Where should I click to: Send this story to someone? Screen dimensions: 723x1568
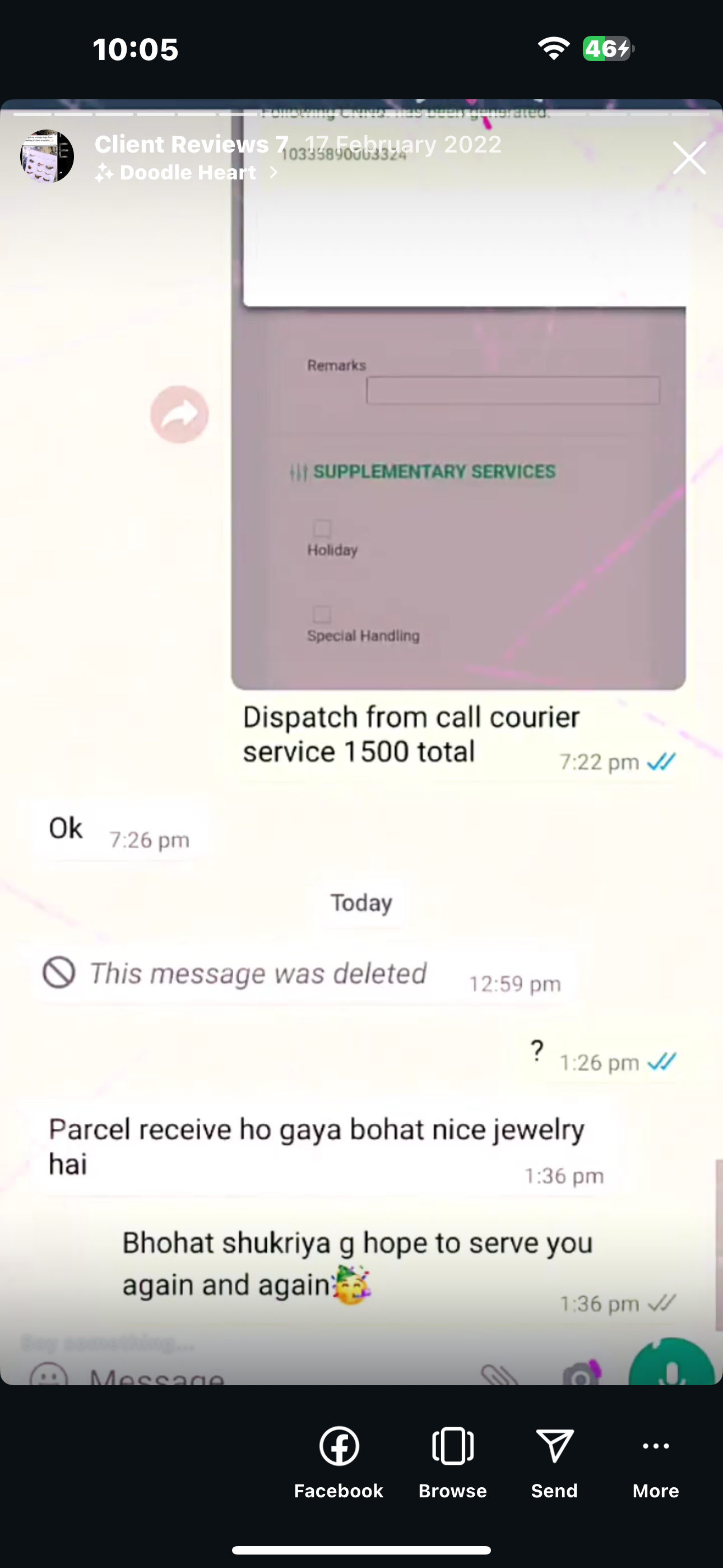(x=554, y=1461)
